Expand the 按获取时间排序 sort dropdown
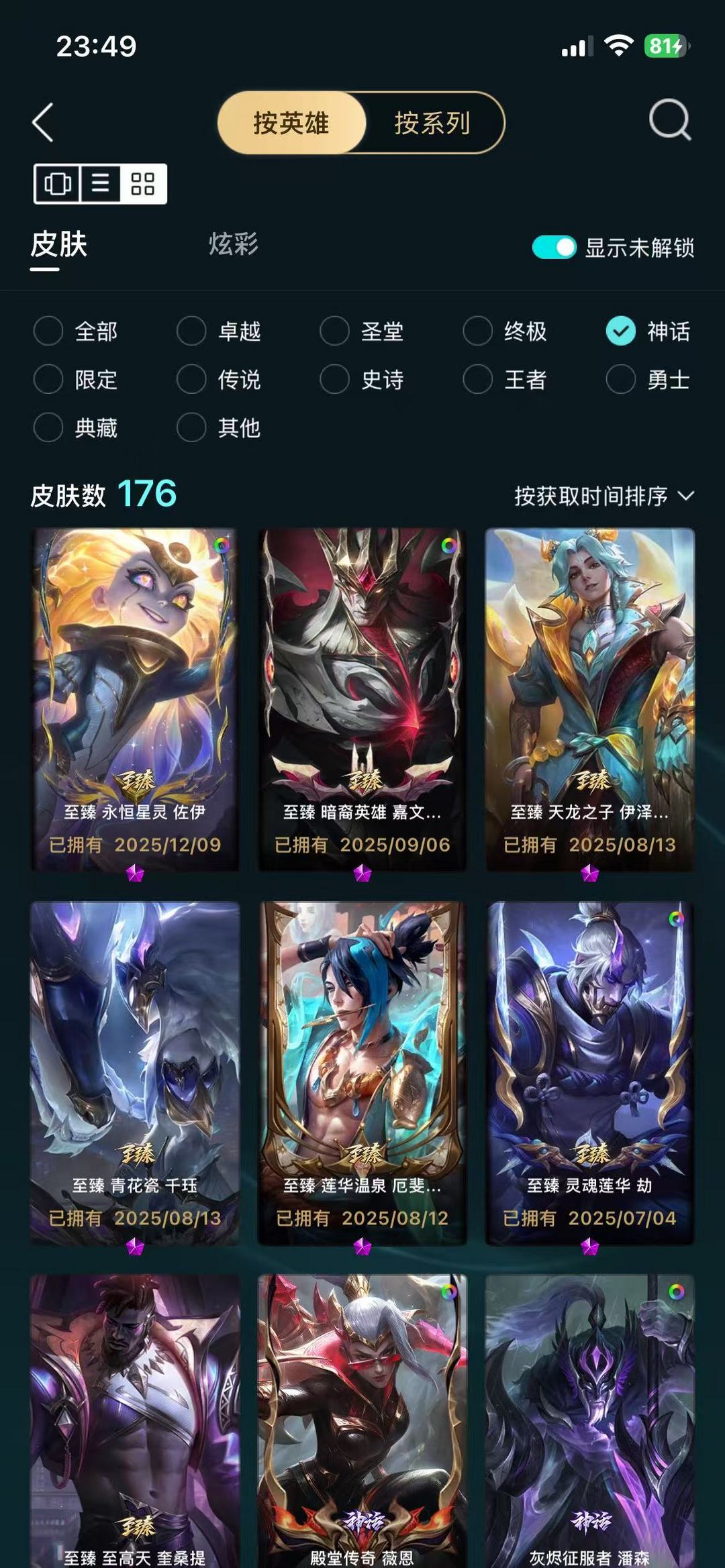Viewport: 725px width, 1568px height. coord(604,496)
